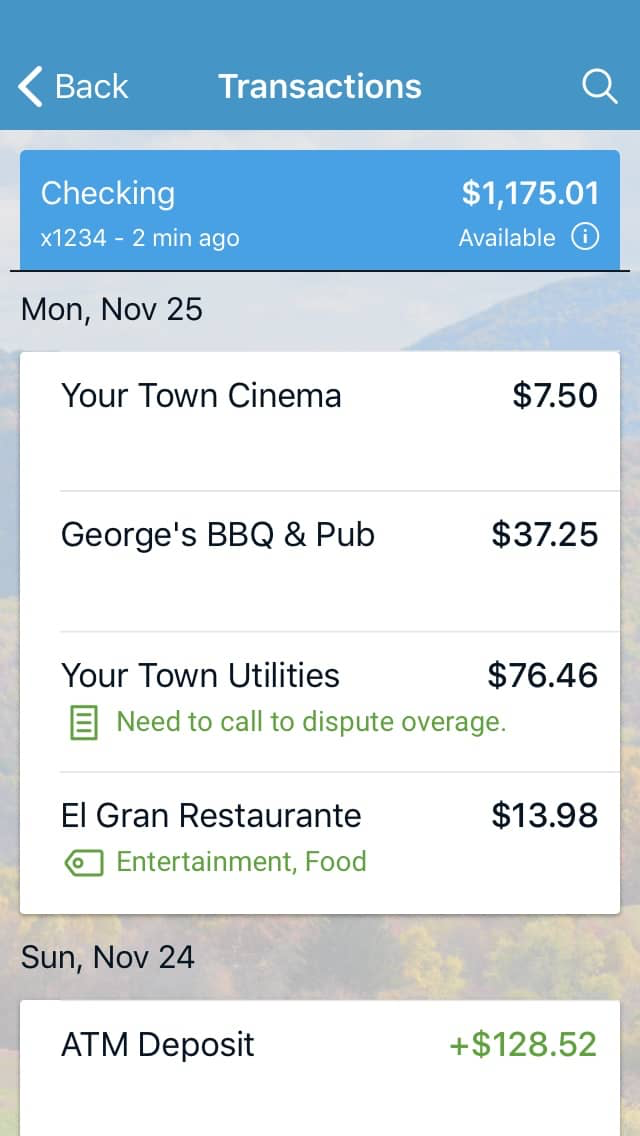Select the El Gran Restaurante transaction
This screenshot has width=640, height=1136.
320,840
